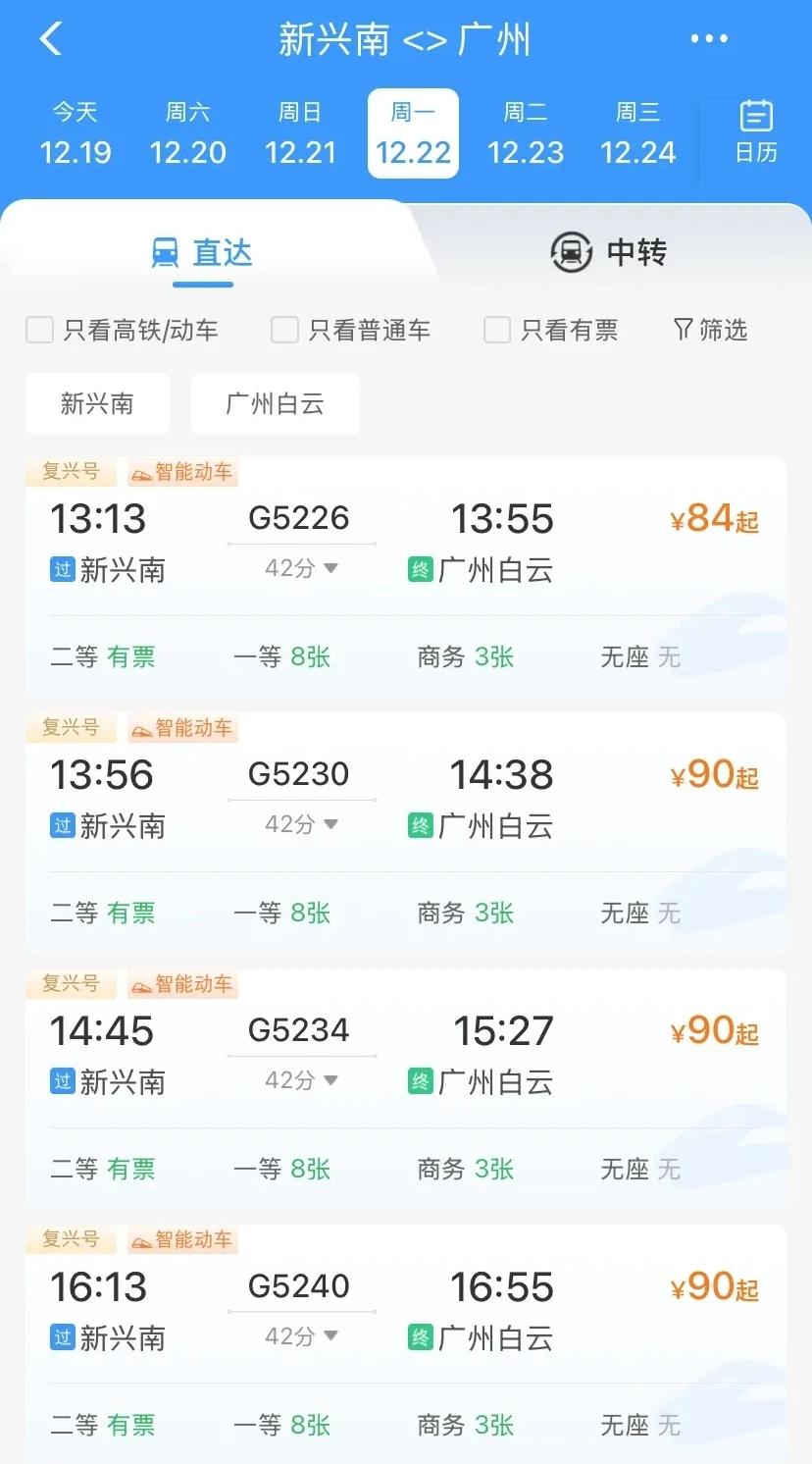Enable the 只看高铁/动车 filter checkbox
This screenshot has width=812, height=1464.
coord(39,331)
